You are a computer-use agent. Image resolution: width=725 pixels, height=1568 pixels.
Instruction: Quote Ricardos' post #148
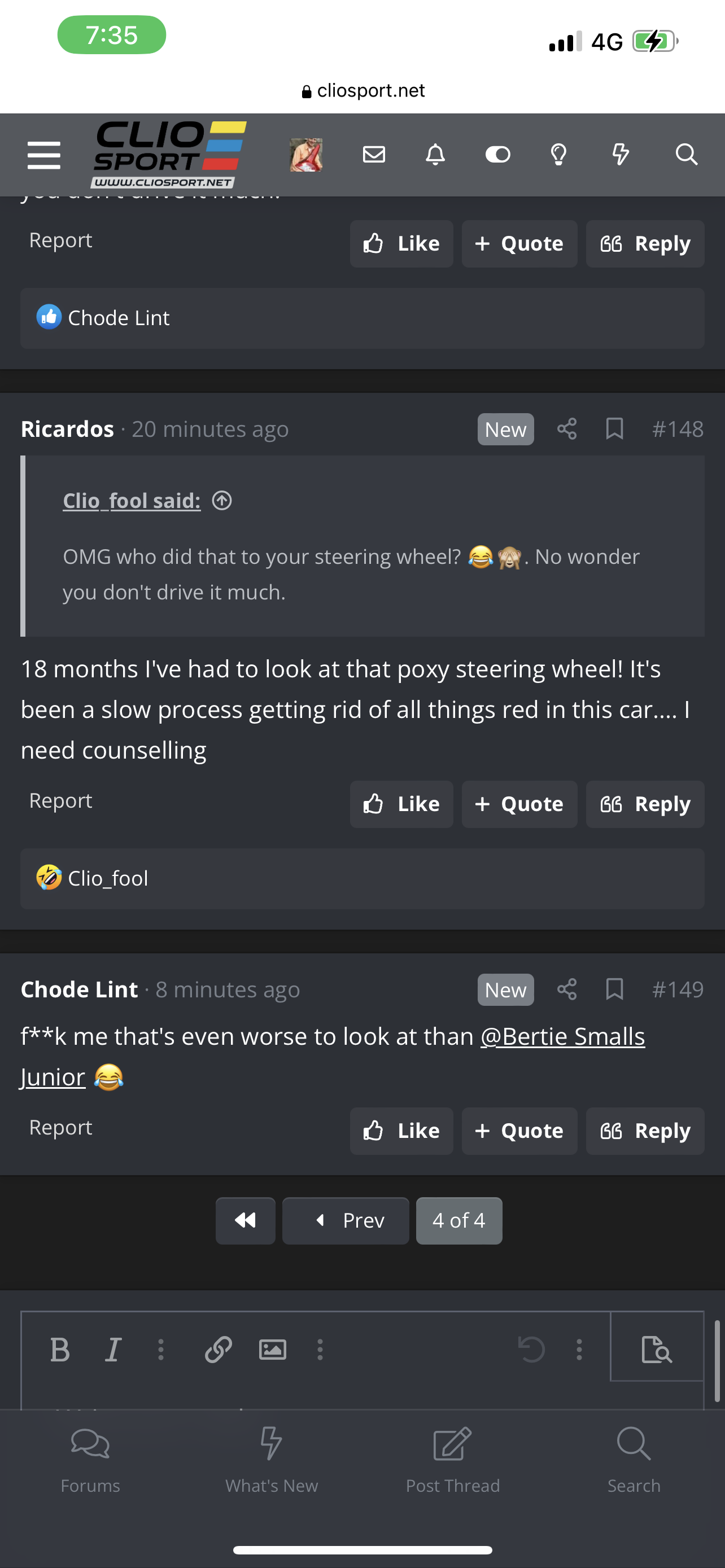coord(519,804)
